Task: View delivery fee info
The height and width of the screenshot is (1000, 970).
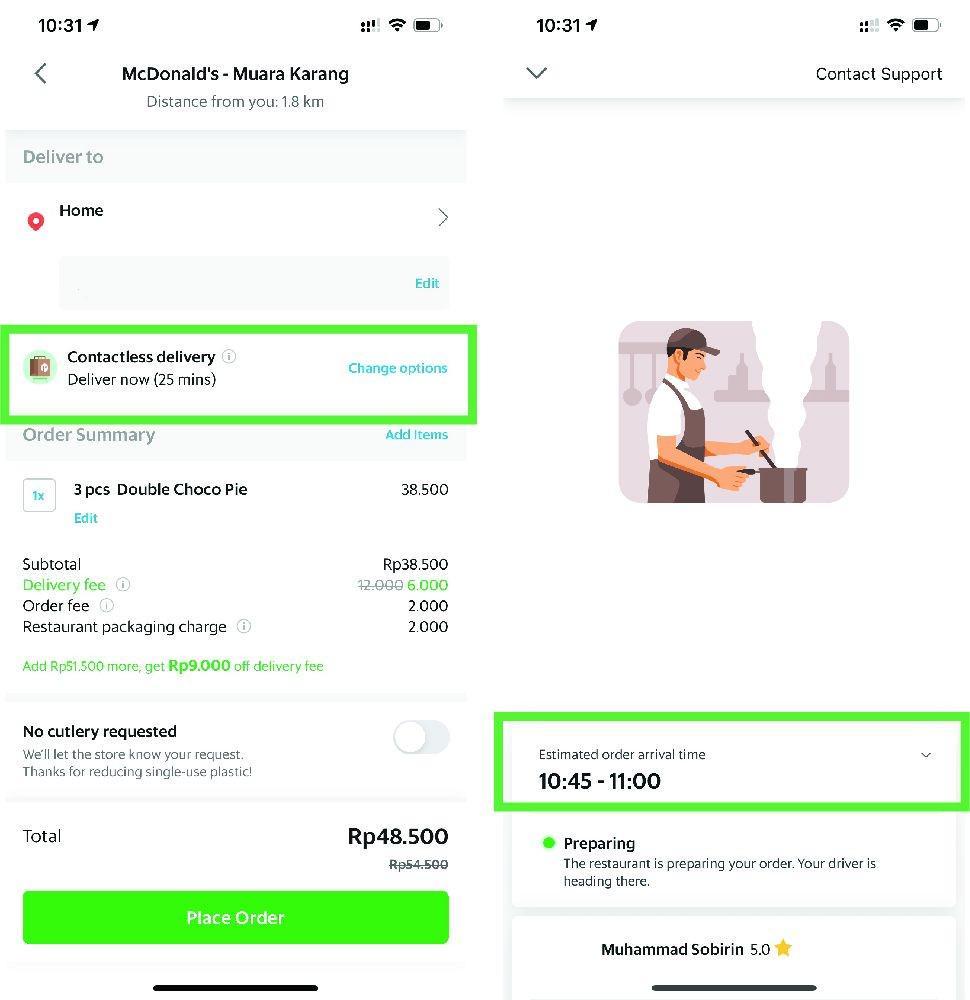Action: [122, 585]
